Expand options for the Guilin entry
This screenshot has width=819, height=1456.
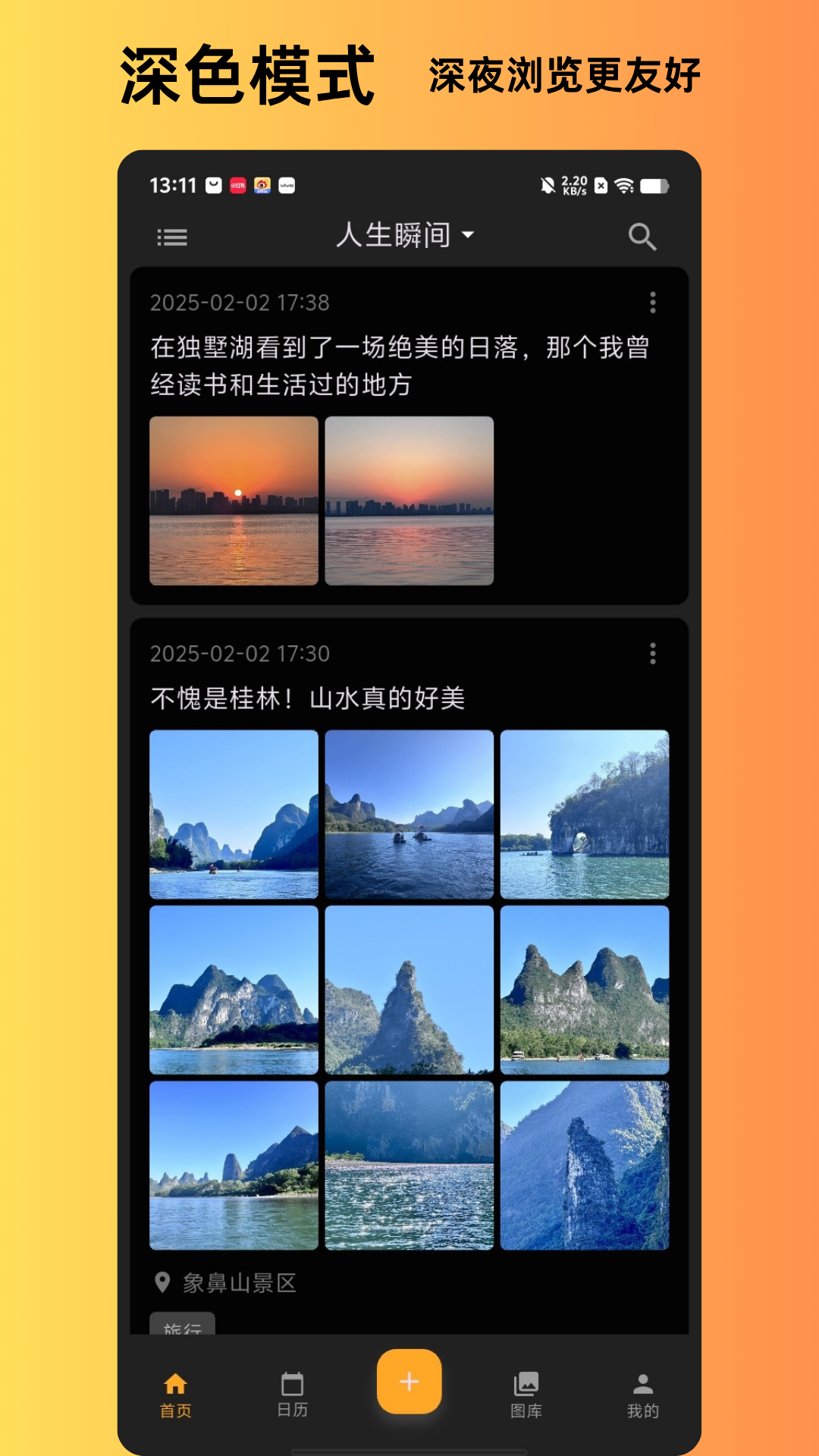click(x=652, y=654)
